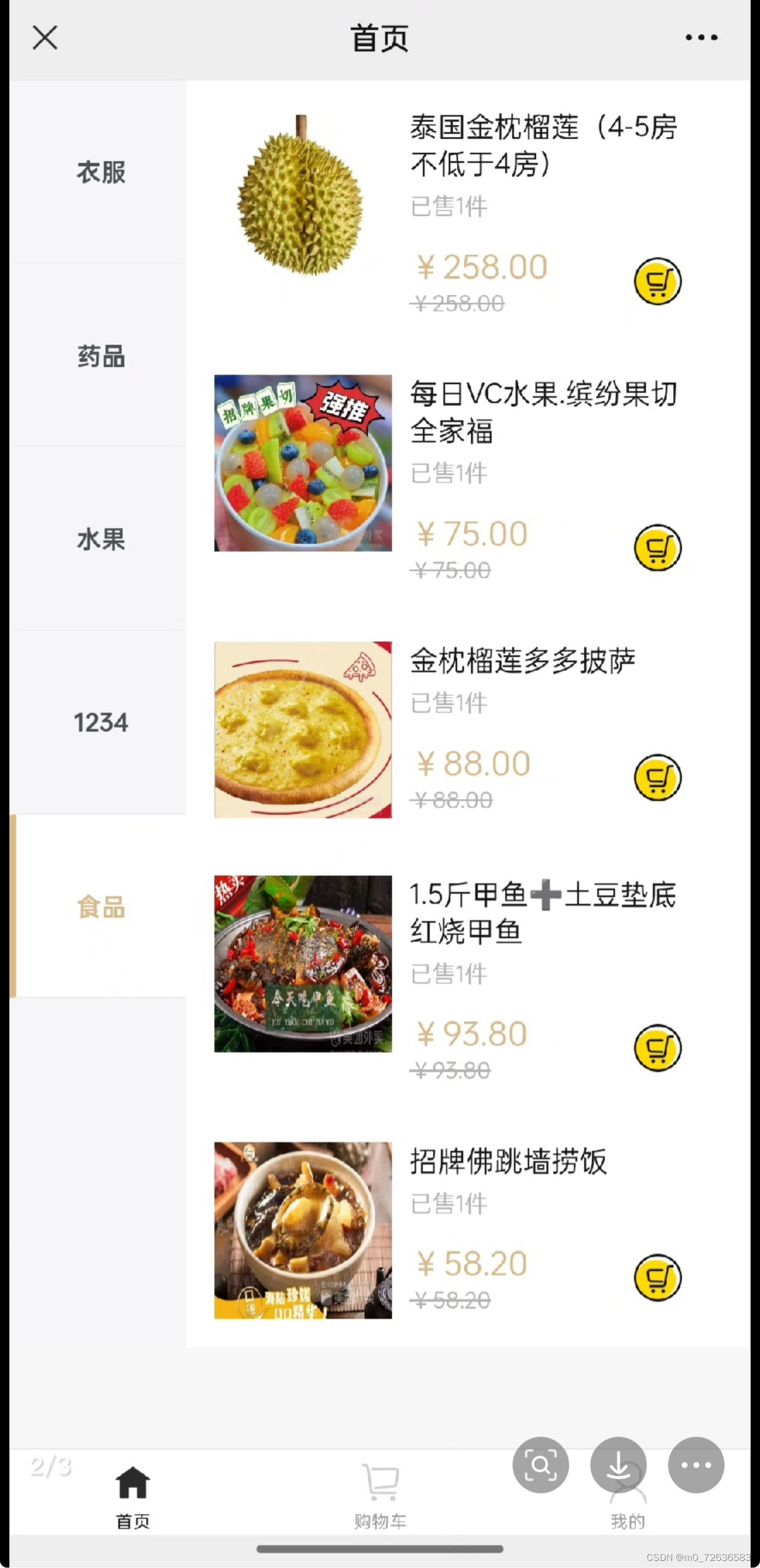
Task: Tap the image search scan button
Action: click(x=540, y=1465)
